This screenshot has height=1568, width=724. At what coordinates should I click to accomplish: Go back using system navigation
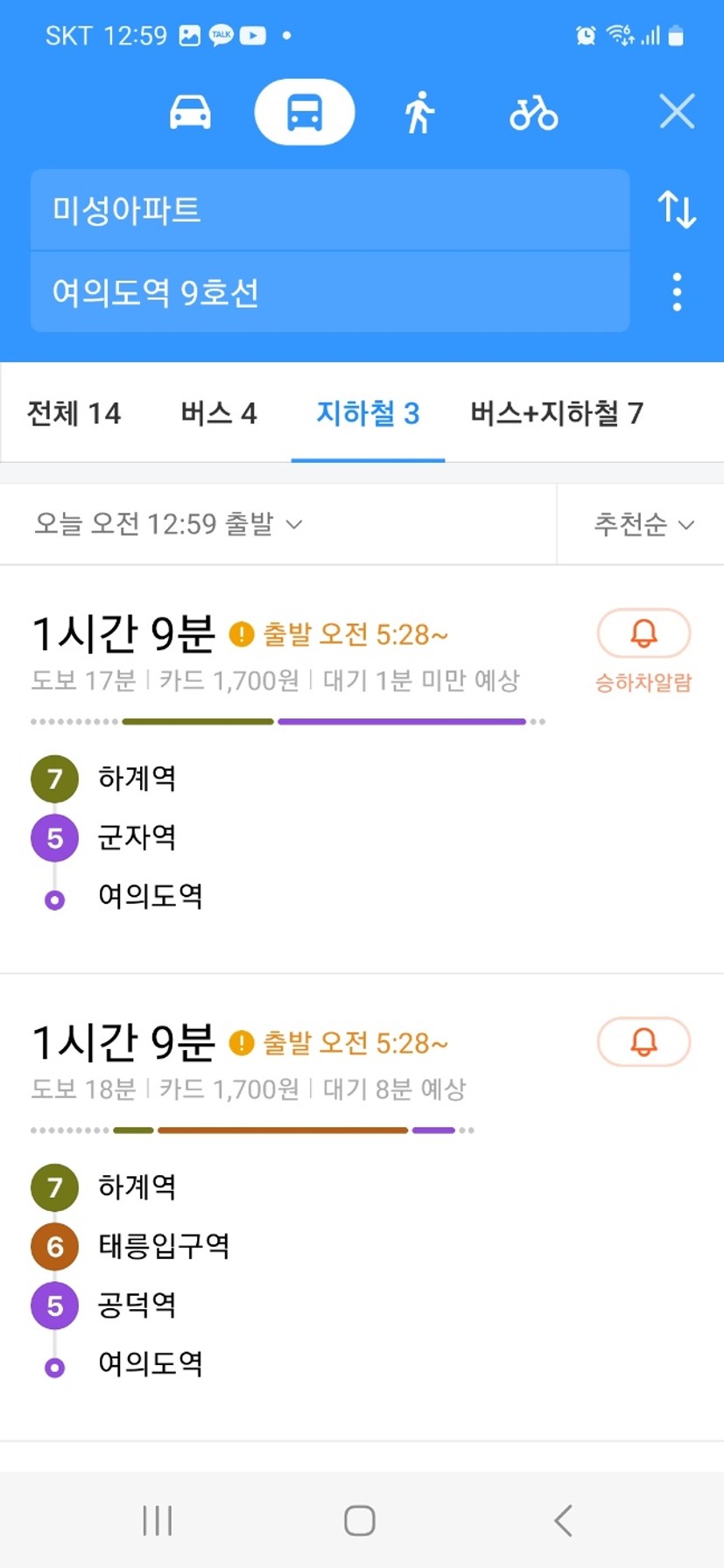(x=564, y=1521)
